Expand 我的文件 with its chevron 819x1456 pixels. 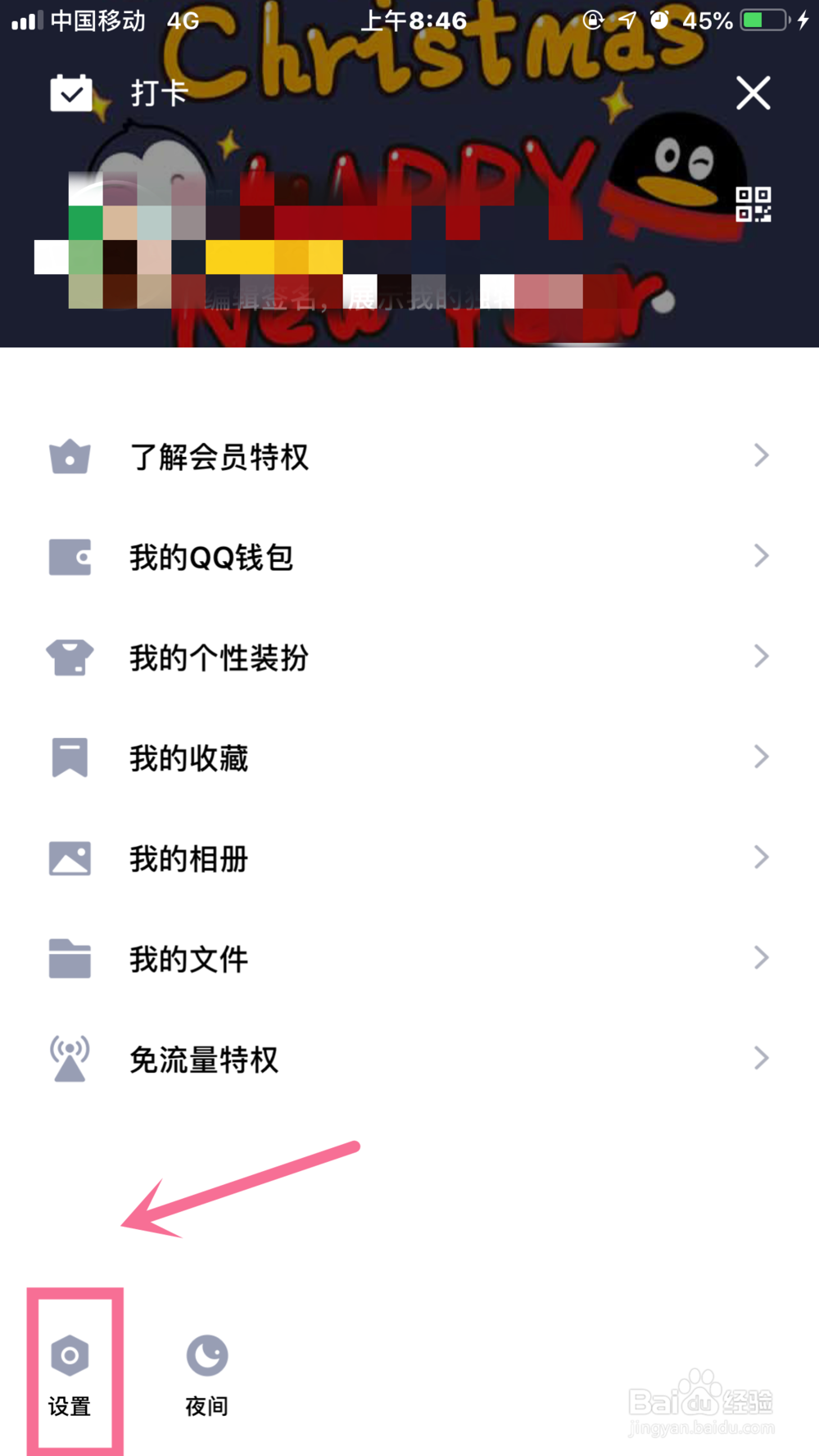pos(759,958)
